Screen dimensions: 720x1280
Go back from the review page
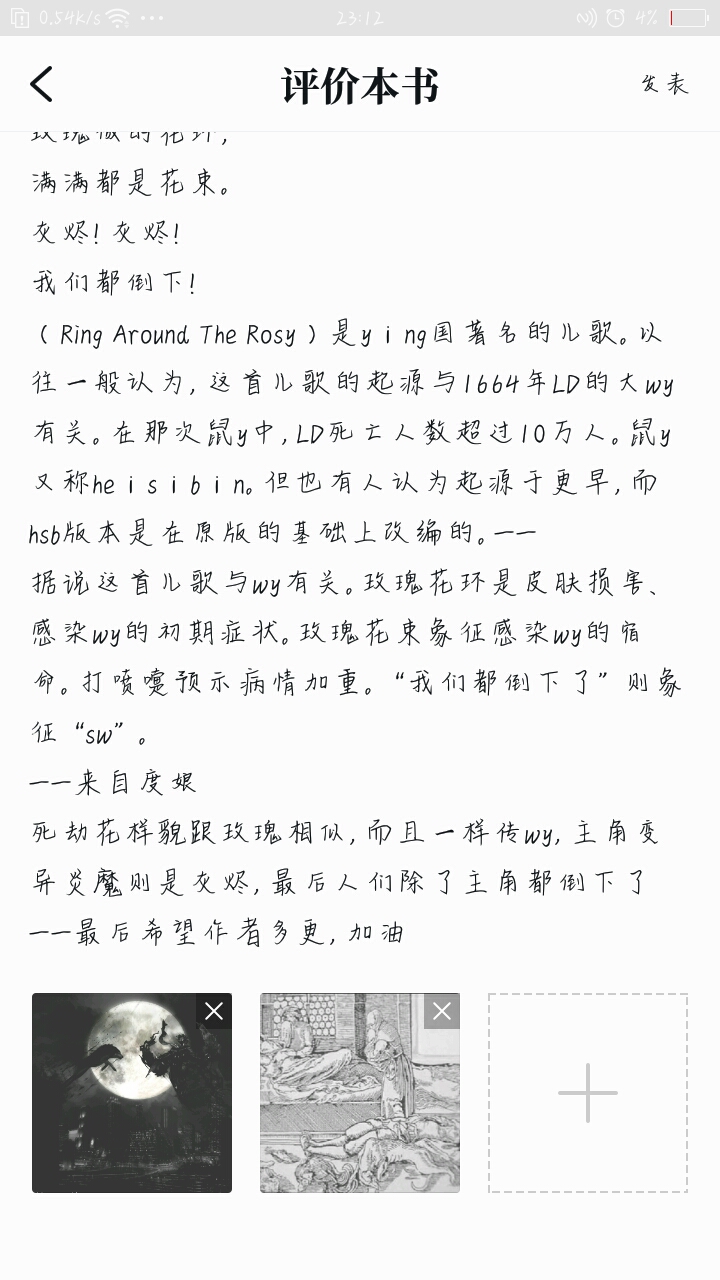tap(41, 85)
